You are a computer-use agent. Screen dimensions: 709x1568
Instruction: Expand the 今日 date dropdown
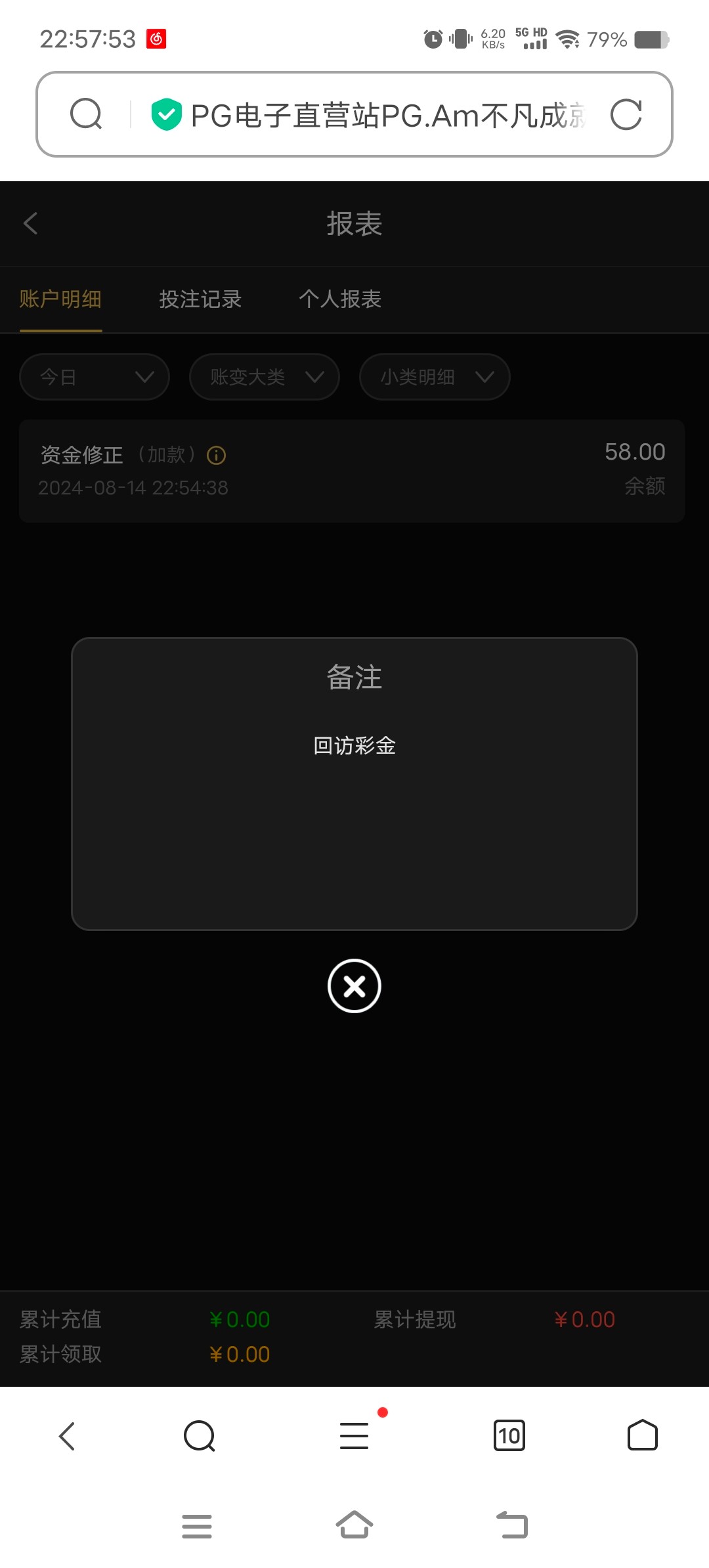click(x=95, y=377)
